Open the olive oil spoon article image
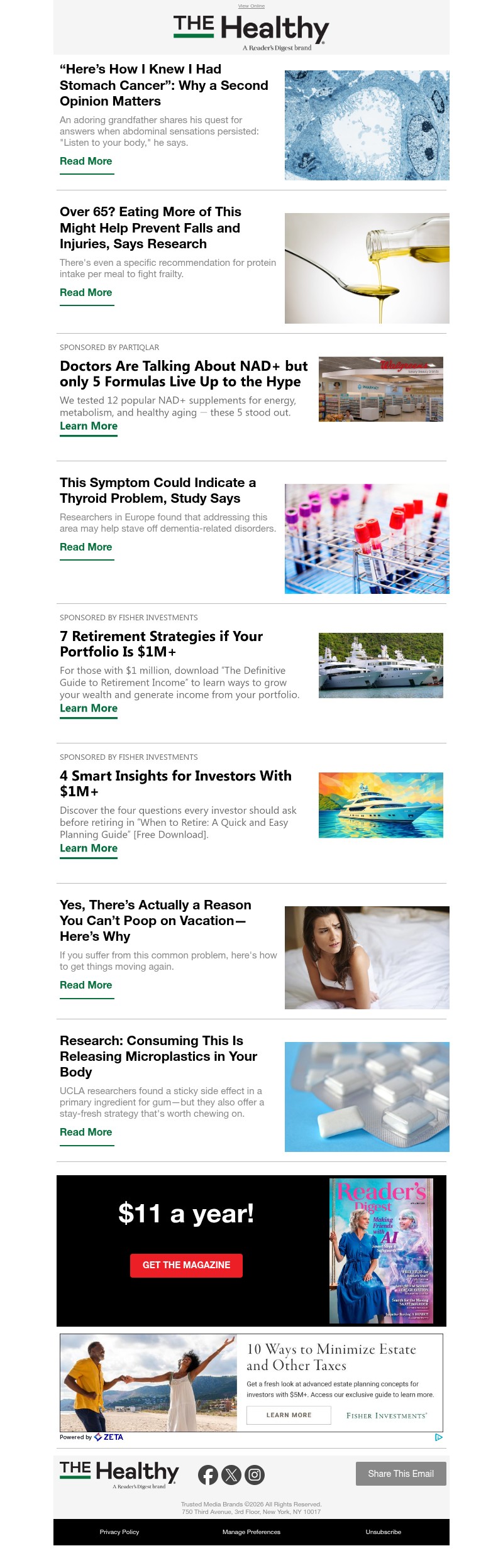Screen dimensions: 503x1568 click(367, 268)
